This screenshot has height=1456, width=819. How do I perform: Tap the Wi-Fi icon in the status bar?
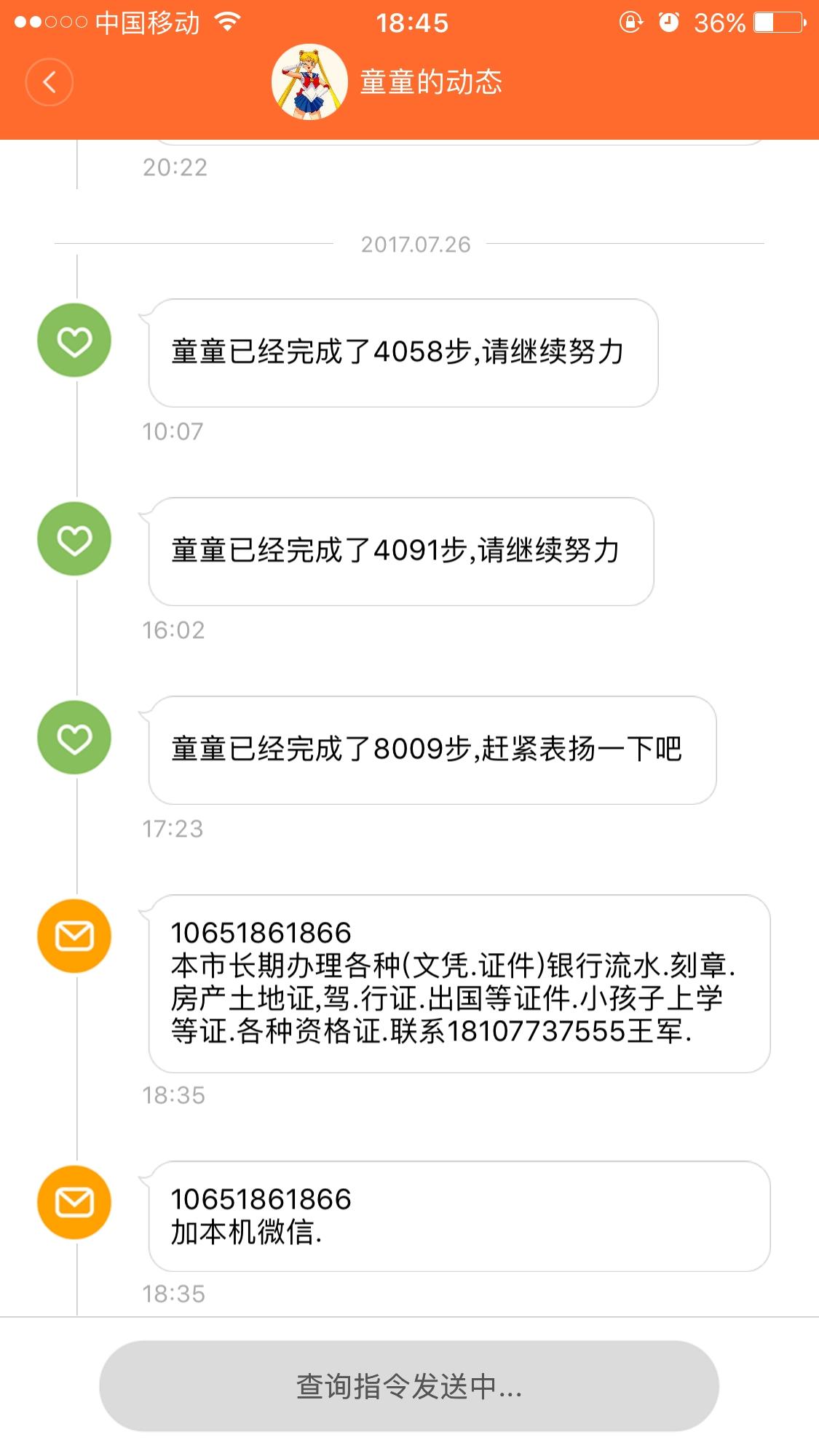[x=226, y=21]
